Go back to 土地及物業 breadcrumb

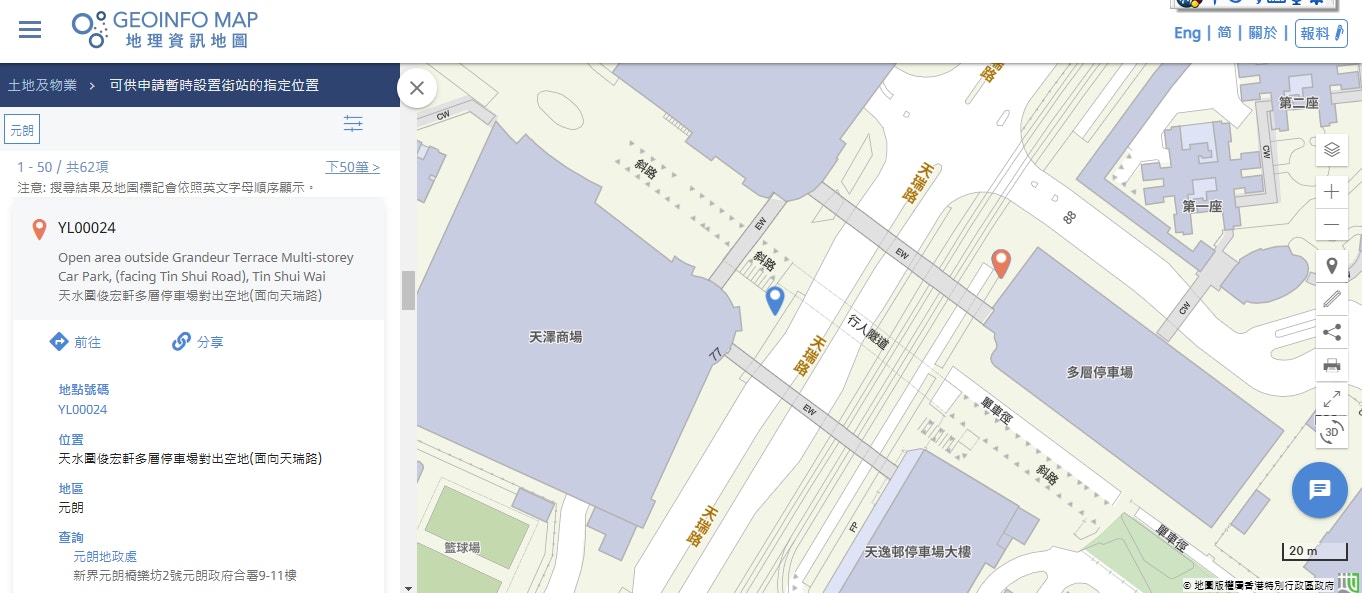[x=42, y=85]
